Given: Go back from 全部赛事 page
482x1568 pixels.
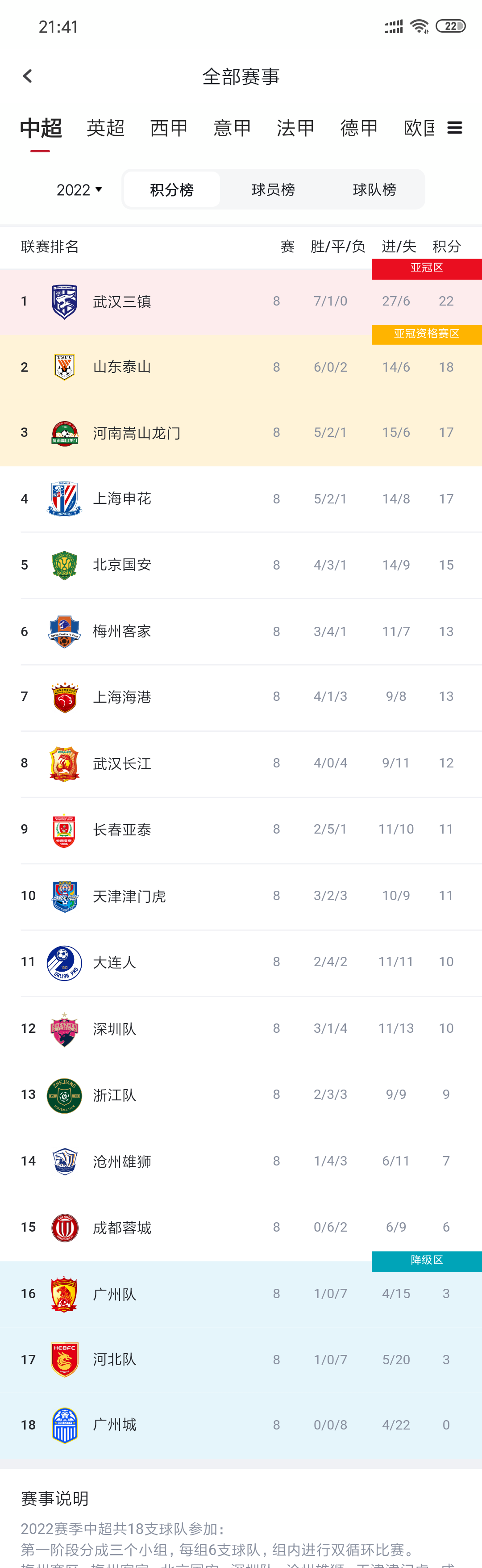Looking at the screenshot, I should click(x=27, y=76).
